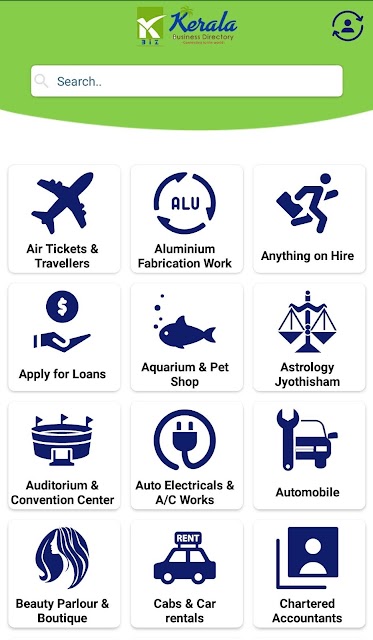
Task: Tap the Search field
Action: click(x=186, y=81)
